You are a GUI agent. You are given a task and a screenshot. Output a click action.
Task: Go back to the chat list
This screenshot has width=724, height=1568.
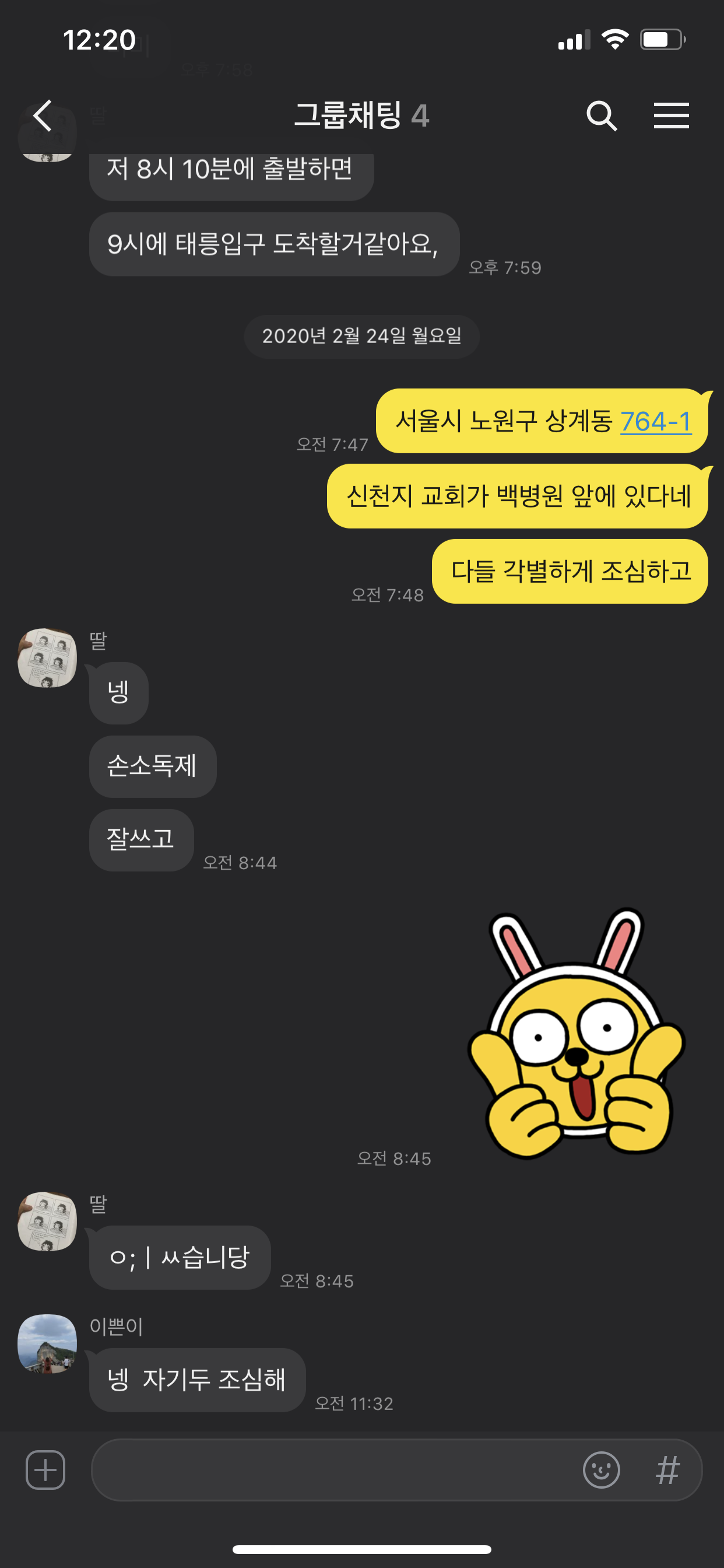[x=43, y=116]
